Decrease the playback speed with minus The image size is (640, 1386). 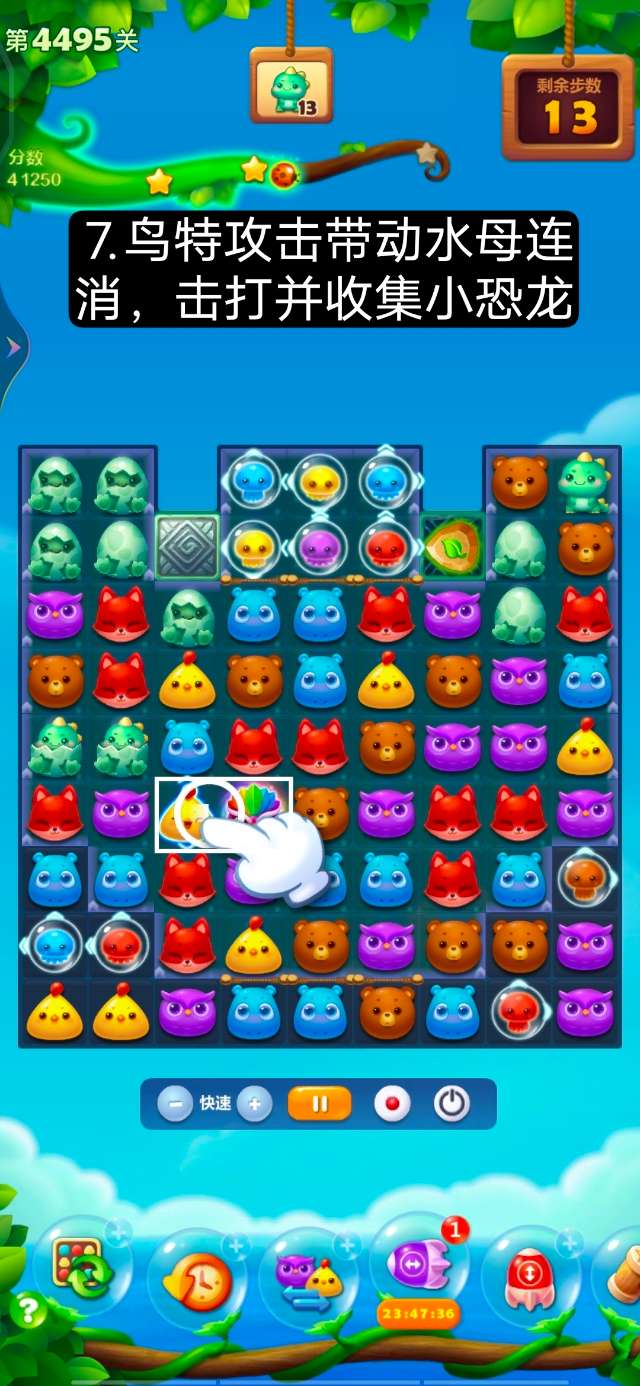pyautogui.click(x=175, y=1104)
